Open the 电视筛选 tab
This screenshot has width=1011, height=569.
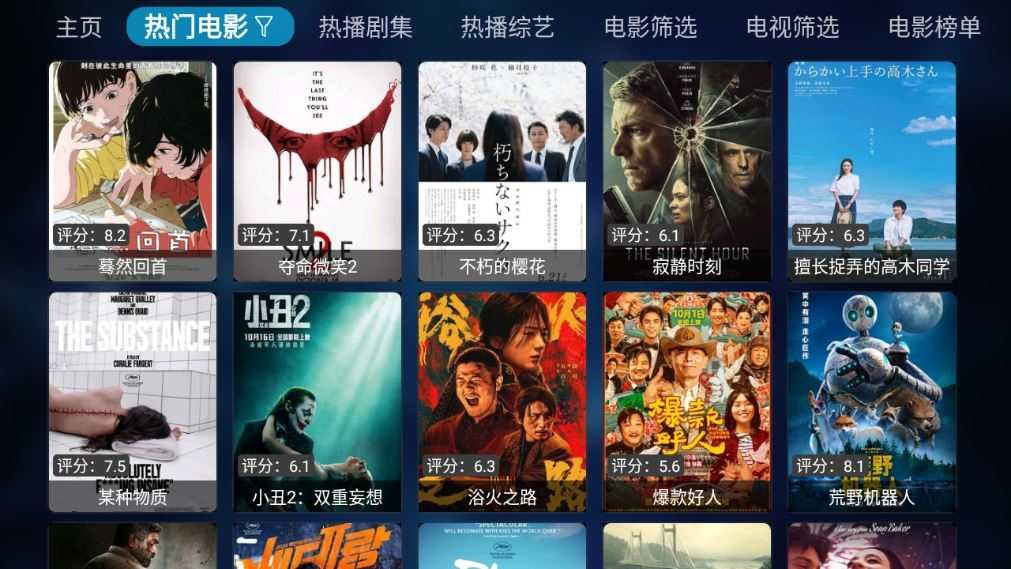pyautogui.click(x=792, y=27)
